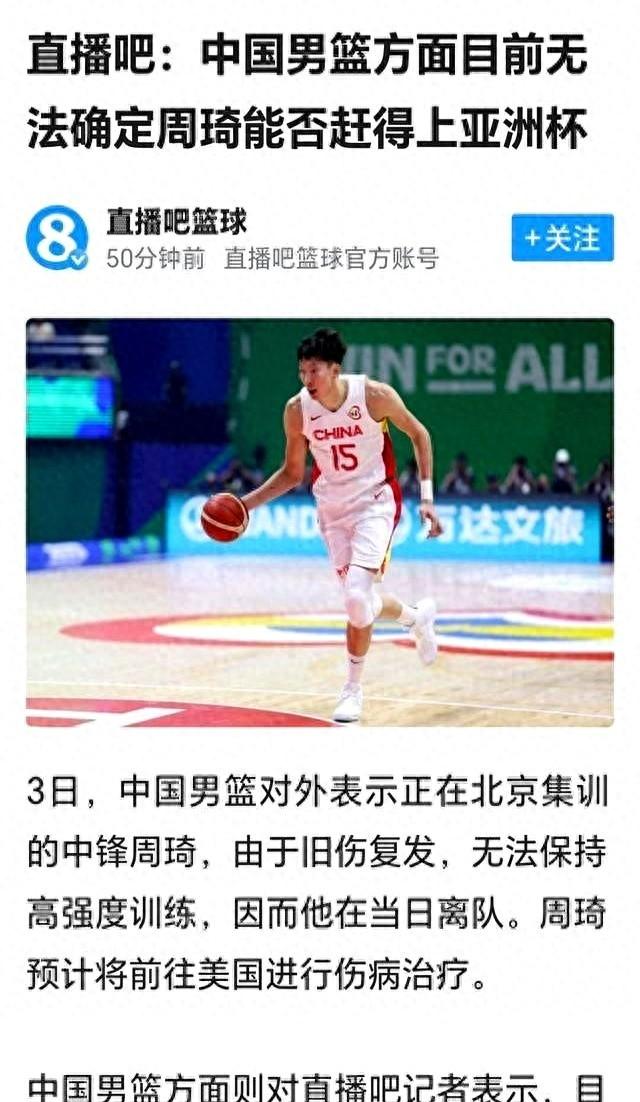The height and width of the screenshot is (1102, 640).
Task: Open the 直播吧篮球 account avatar
Action: click(x=57, y=237)
